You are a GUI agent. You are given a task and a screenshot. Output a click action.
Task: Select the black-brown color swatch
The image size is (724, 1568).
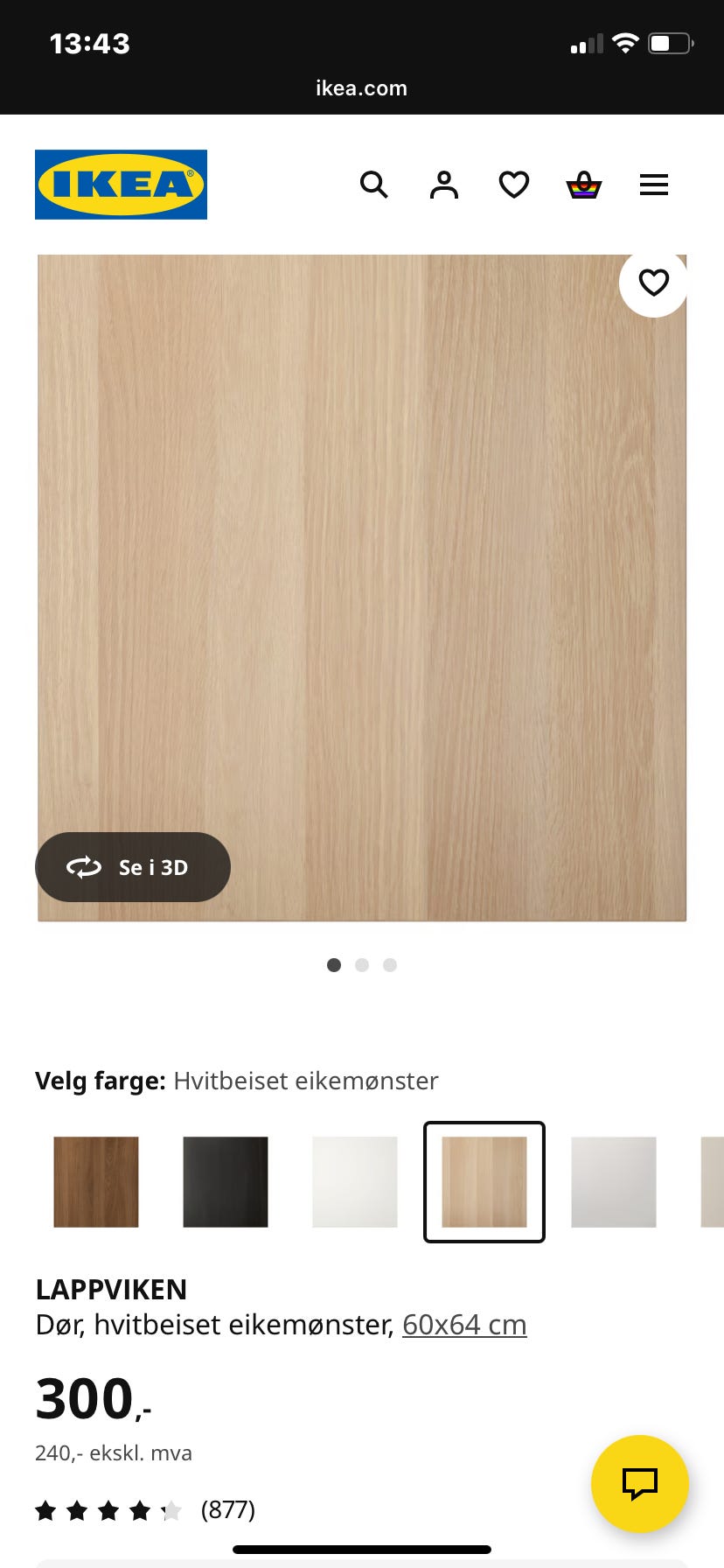coord(225,1182)
